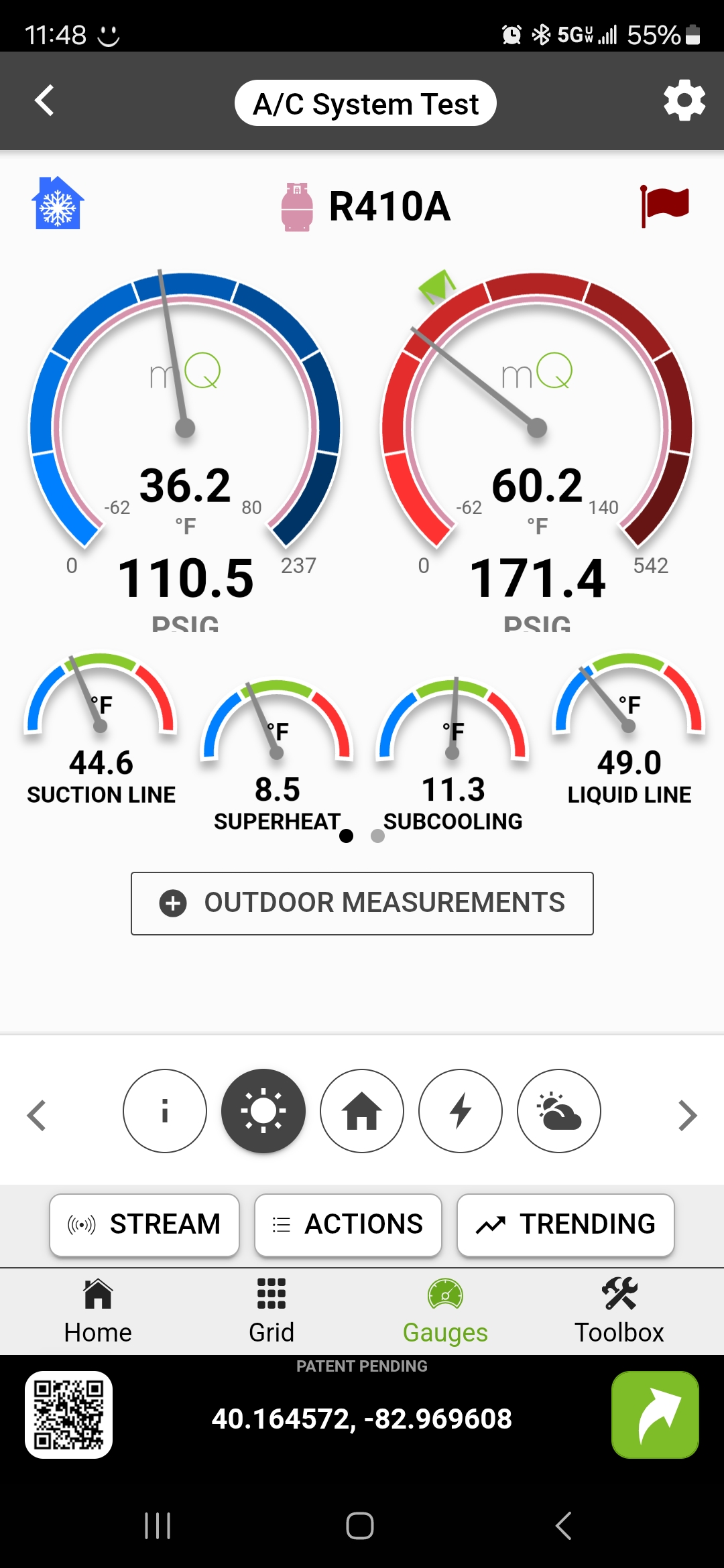Select the R410A refrigerant label
The height and width of the screenshot is (1568, 724).
(389, 206)
